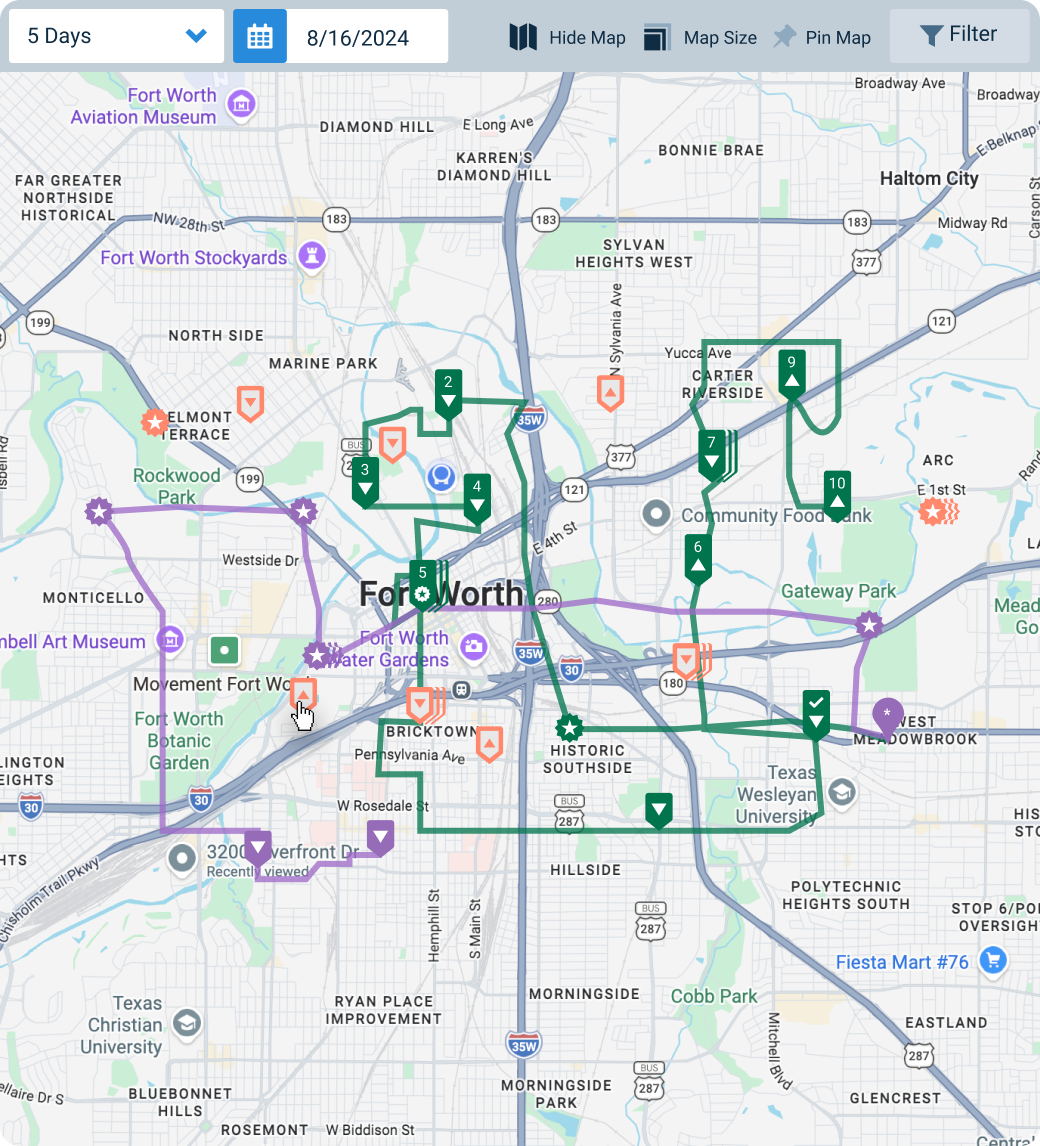This screenshot has height=1146, width=1040.
Task: Select the purple star marker at Gateway Park
Action: (x=869, y=626)
